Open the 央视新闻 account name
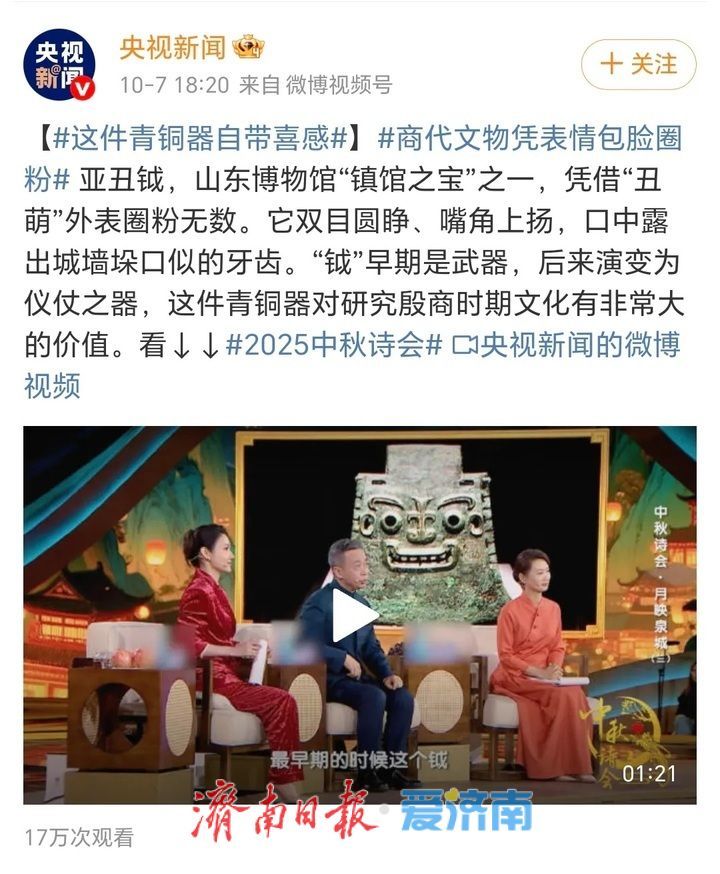 [x=172, y=47]
